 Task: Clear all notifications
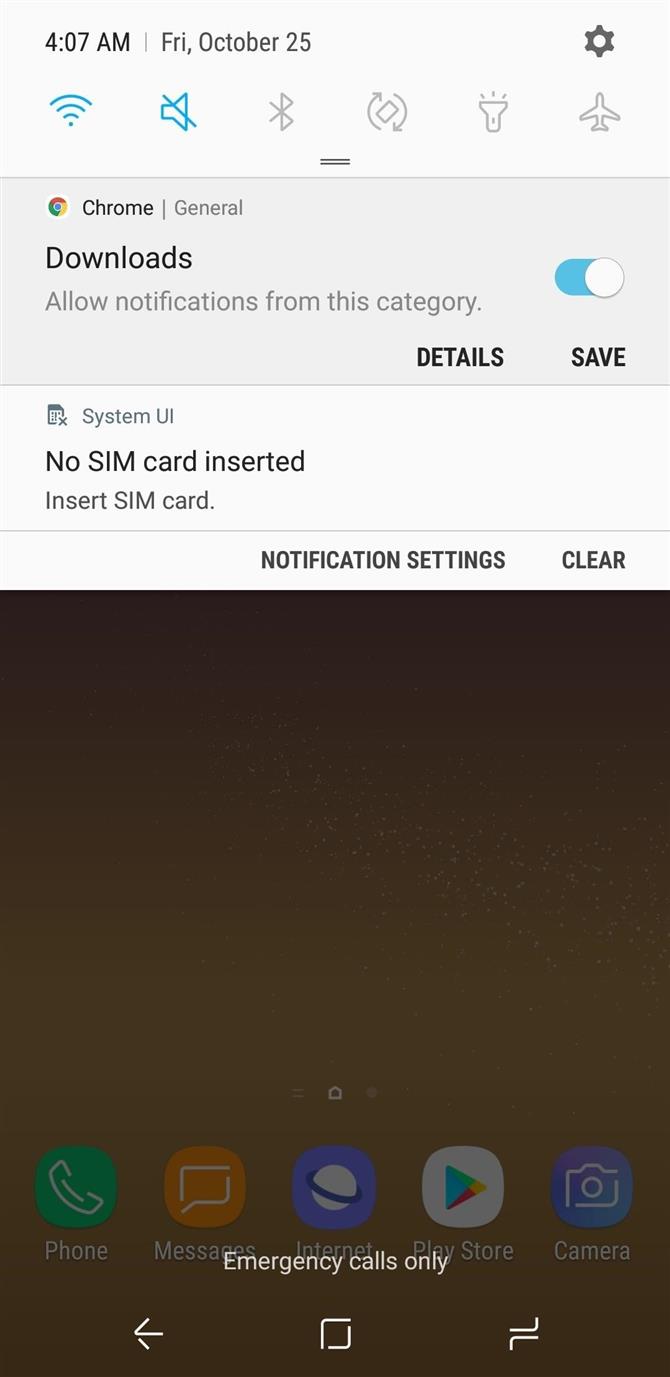[x=593, y=560]
